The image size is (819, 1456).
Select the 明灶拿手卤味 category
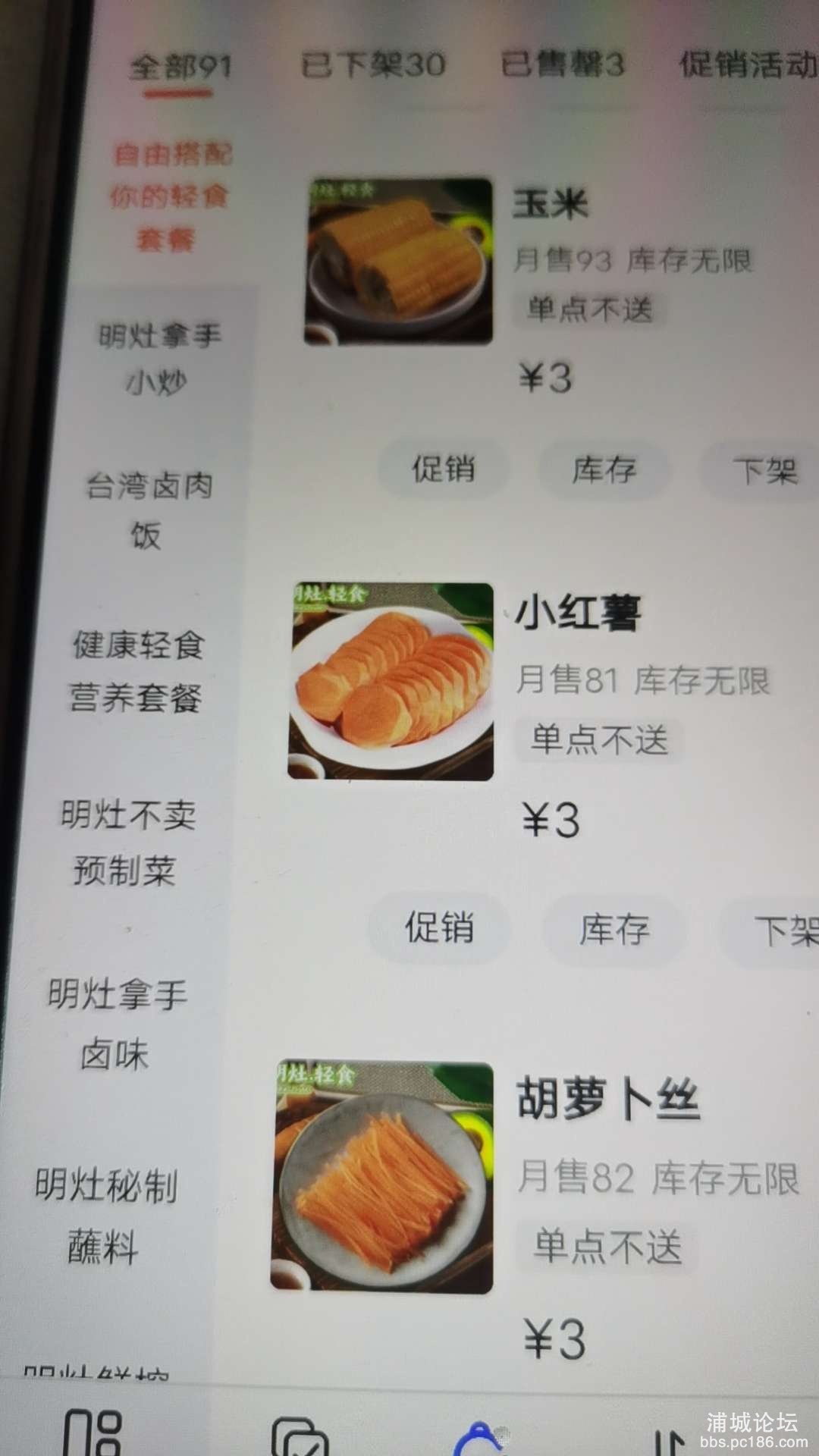[116, 1024]
